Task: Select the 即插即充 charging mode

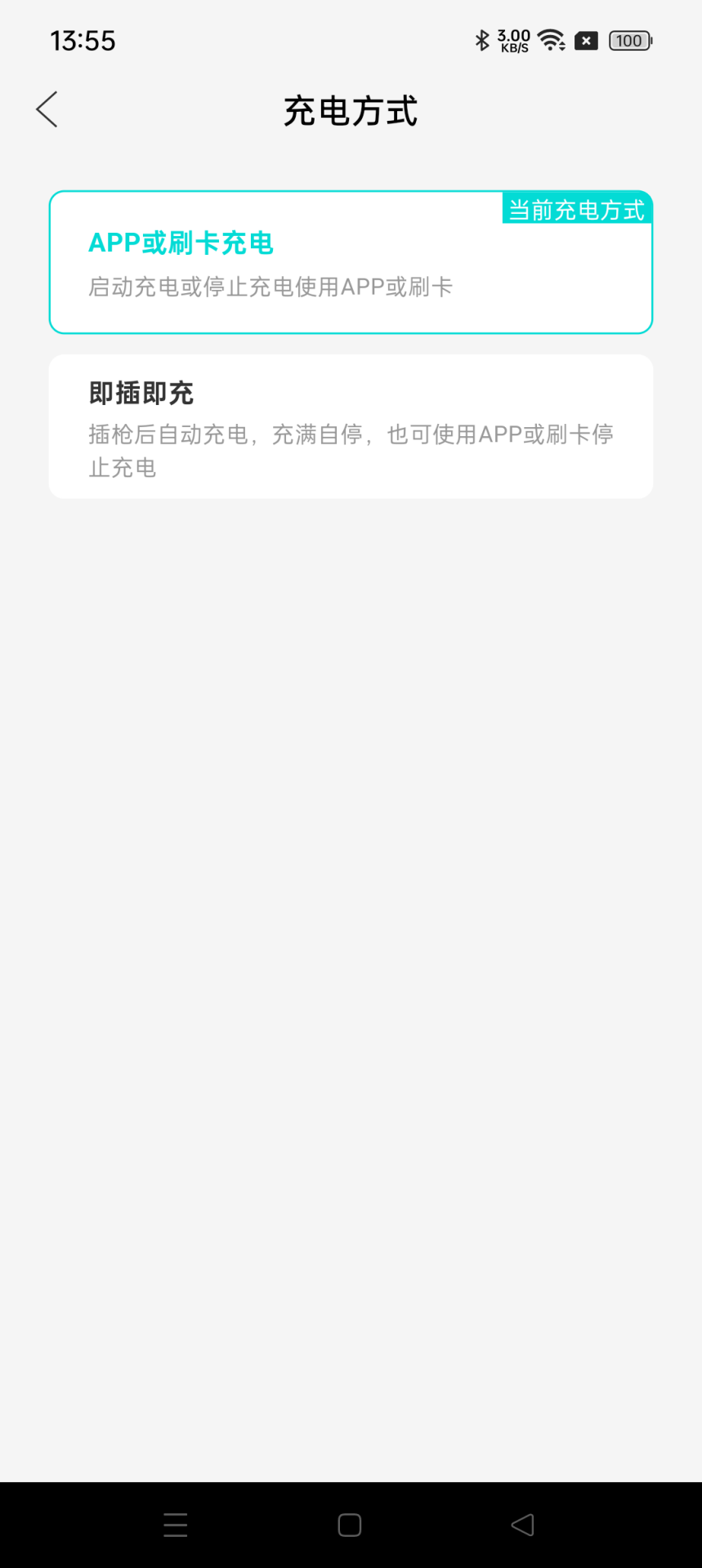Action: (351, 425)
